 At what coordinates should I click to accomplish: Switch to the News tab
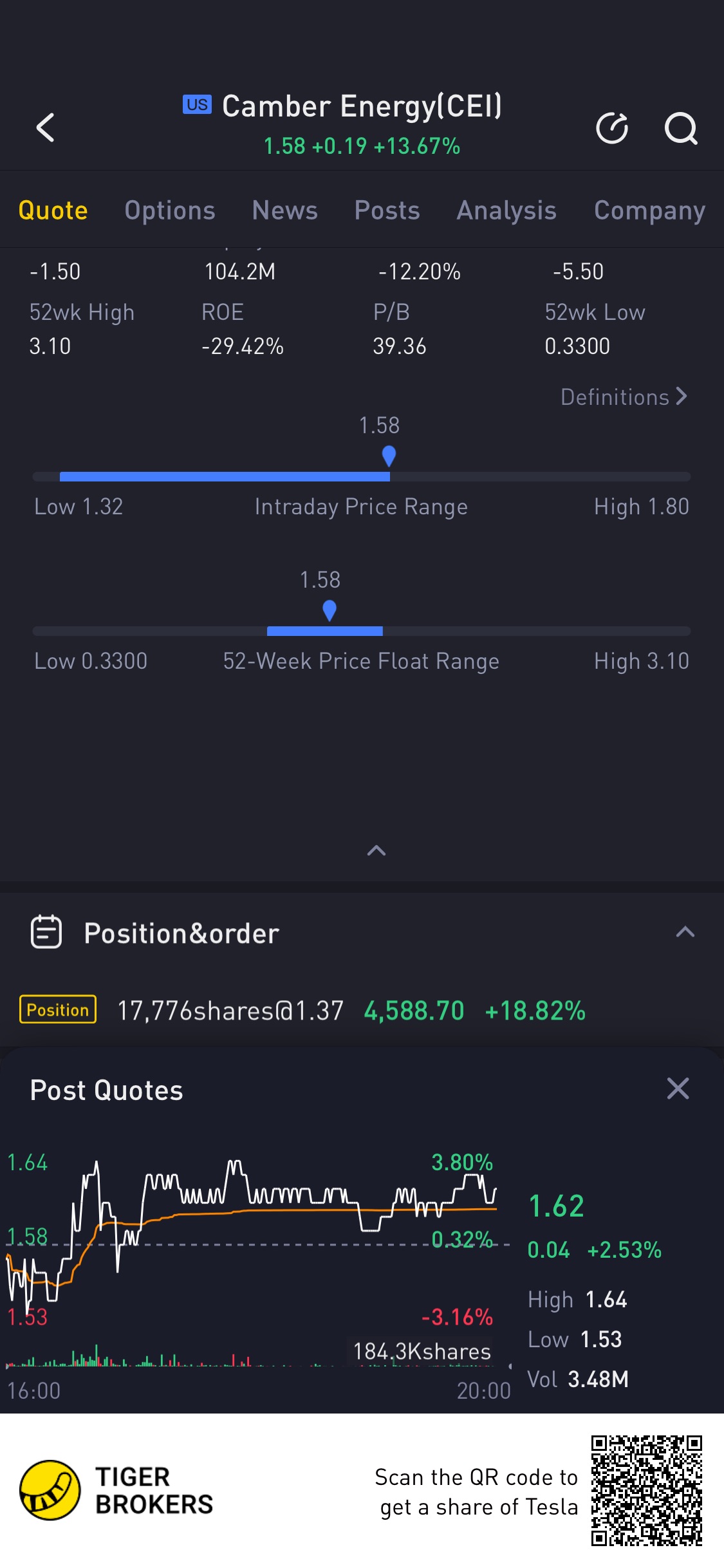pos(285,210)
